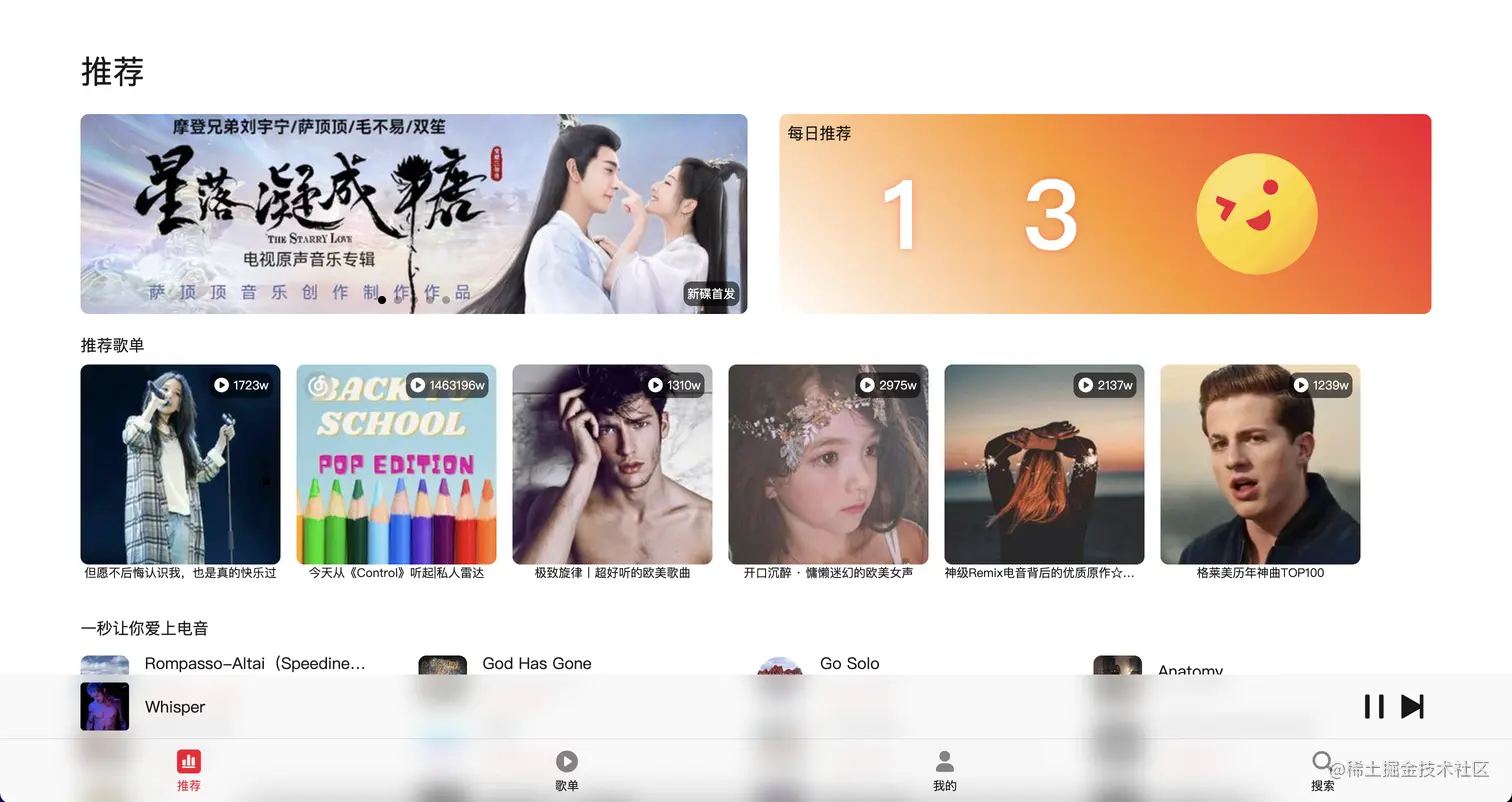1512x802 pixels.
Task: Open playlist 开口沉醉・慵懒迷幻的欧美女声
Action: point(828,464)
